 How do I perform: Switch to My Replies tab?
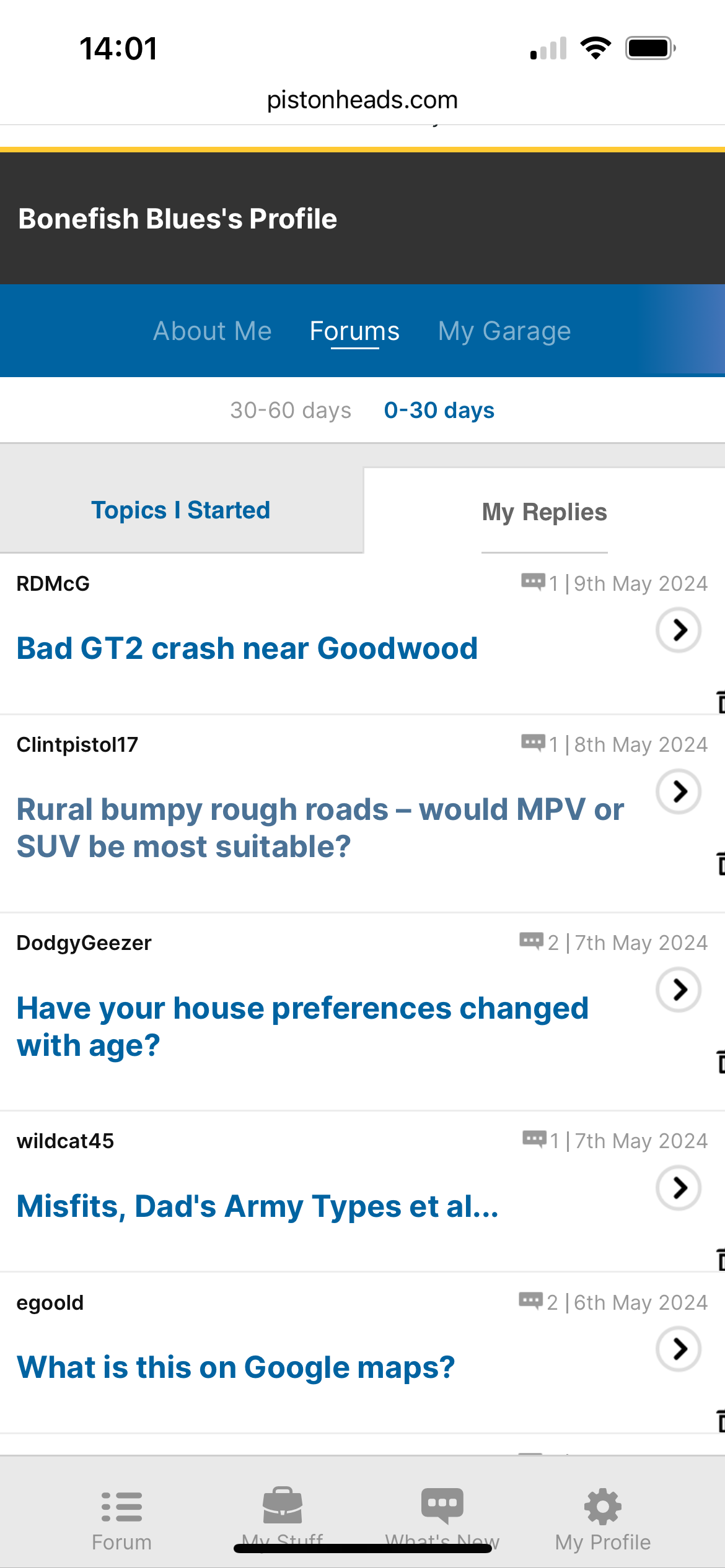(x=544, y=512)
